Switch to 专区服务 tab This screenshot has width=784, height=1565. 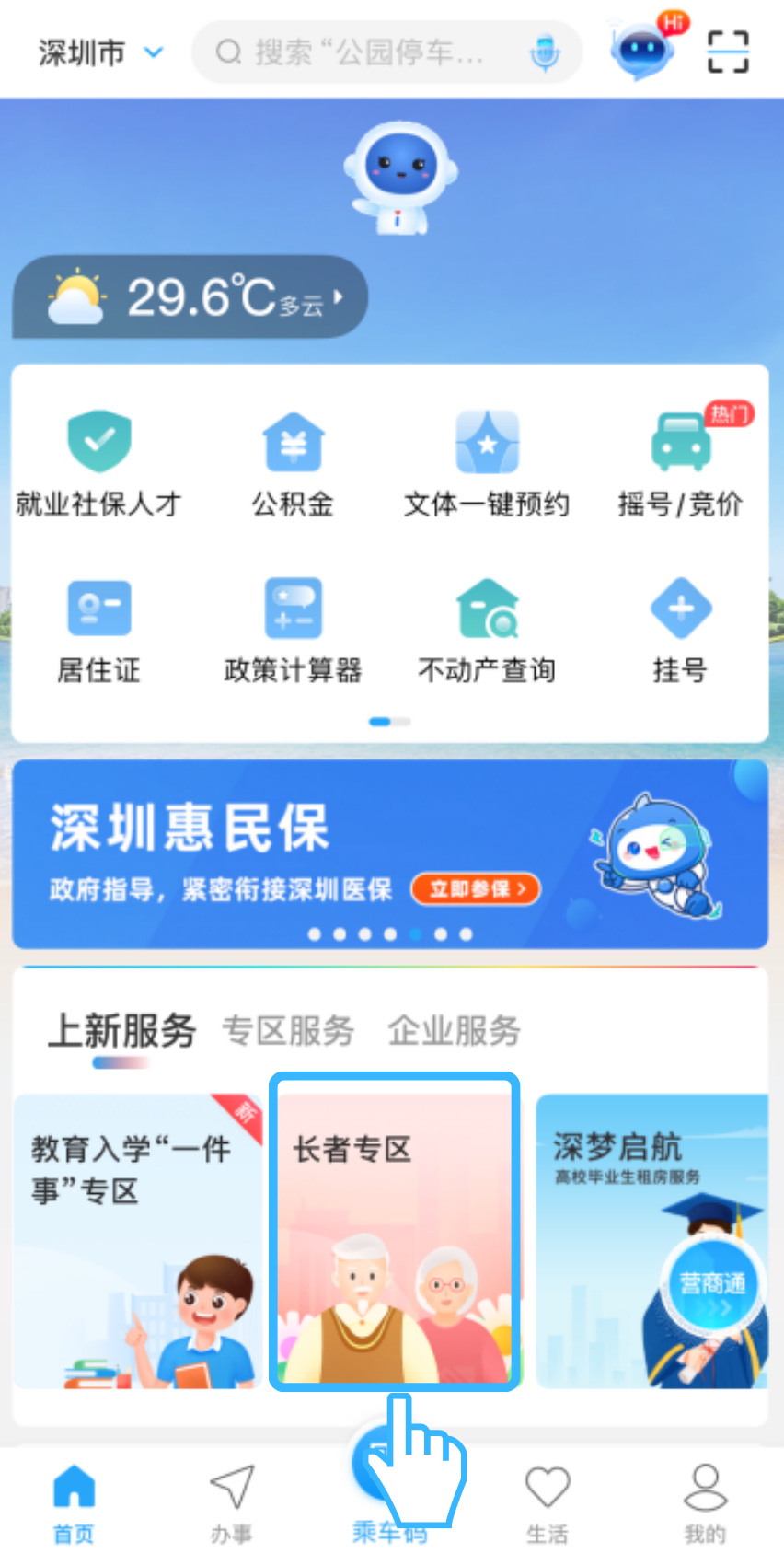coord(288,1030)
